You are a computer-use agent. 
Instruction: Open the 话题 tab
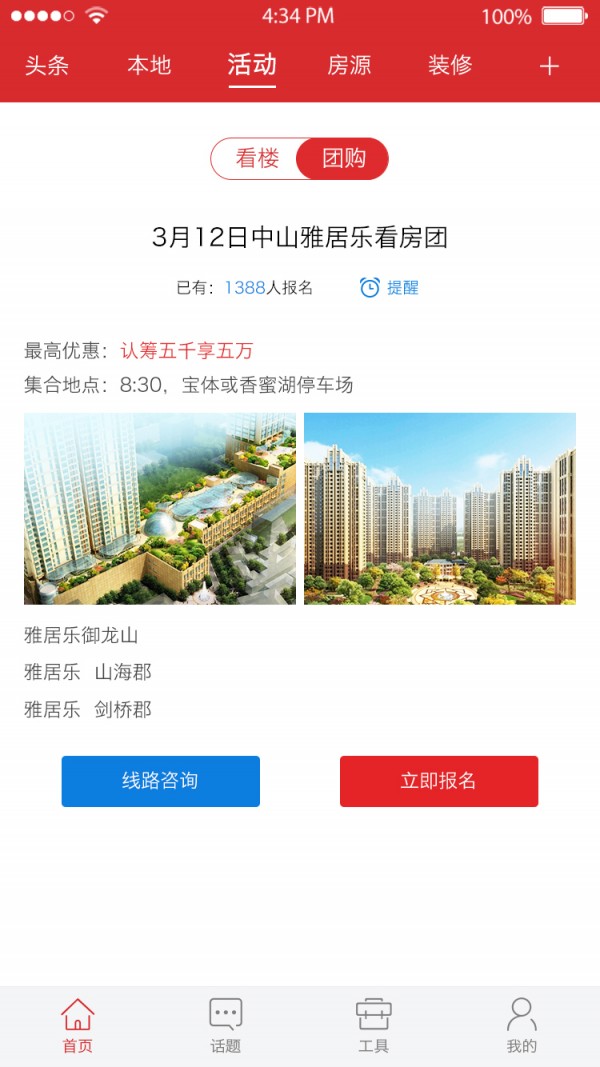(225, 1026)
